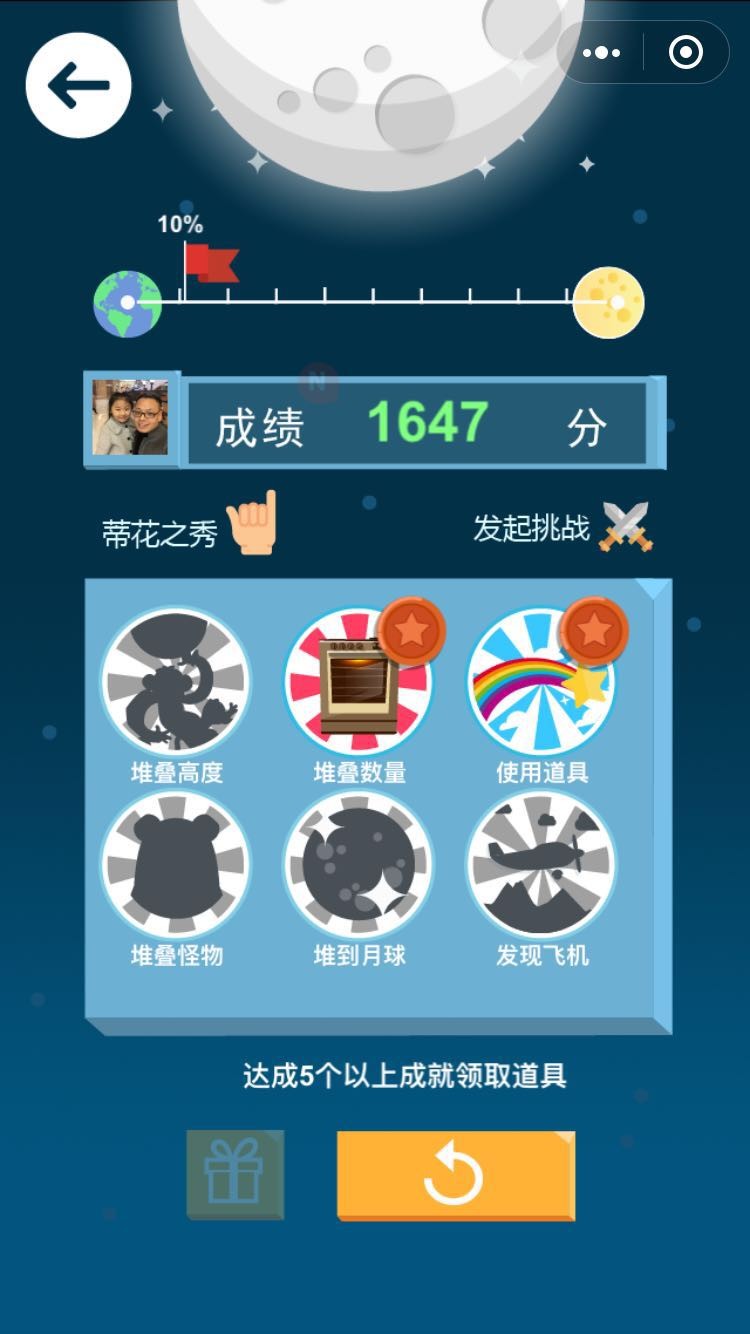Restart the game with the orange replay button
This screenshot has width=750, height=1334.
pyautogui.click(x=455, y=1176)
